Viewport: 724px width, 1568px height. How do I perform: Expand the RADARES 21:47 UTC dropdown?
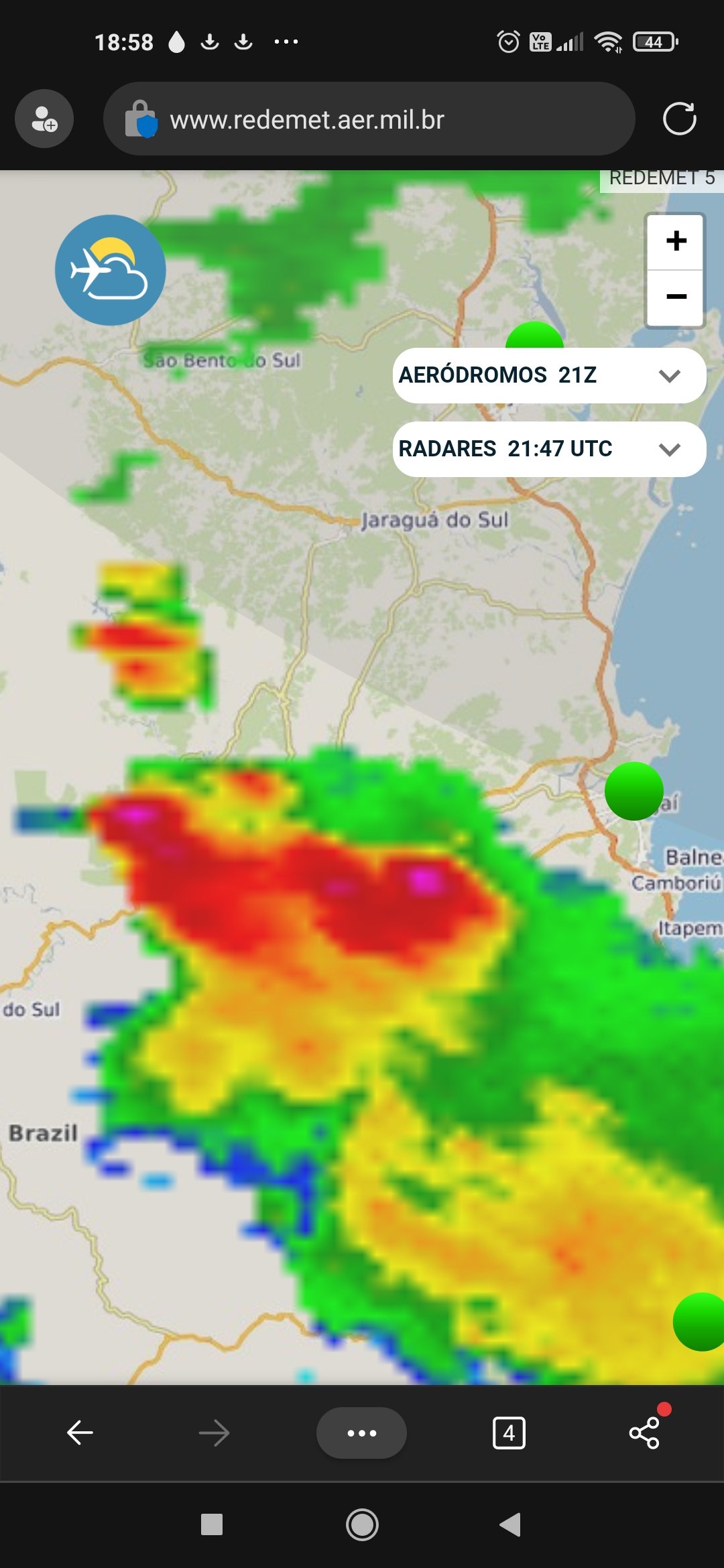click(549, 449)
